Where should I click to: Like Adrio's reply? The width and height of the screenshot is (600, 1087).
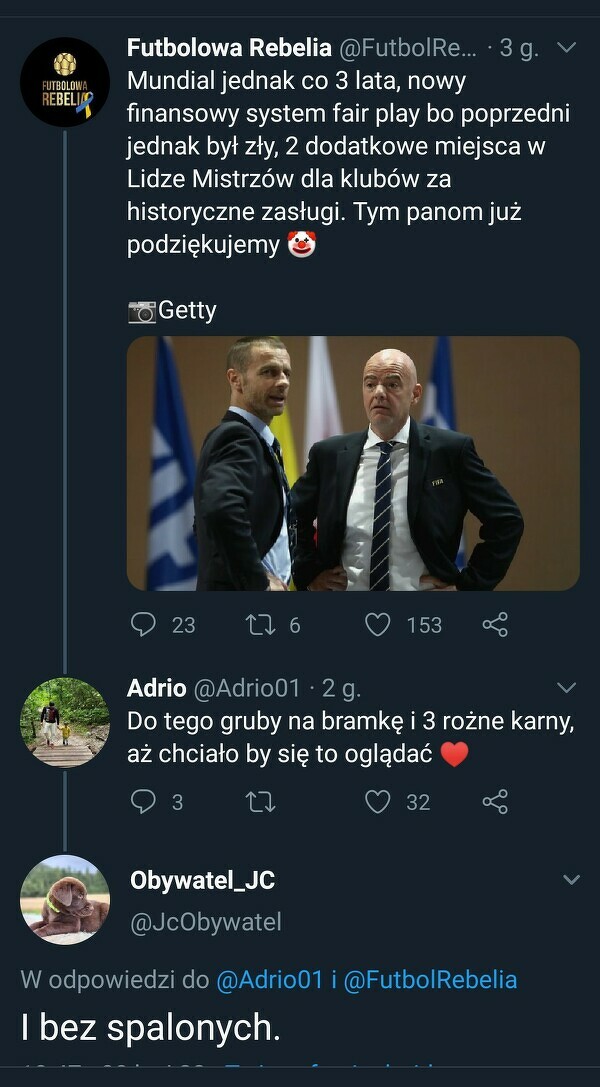point(378,802)
